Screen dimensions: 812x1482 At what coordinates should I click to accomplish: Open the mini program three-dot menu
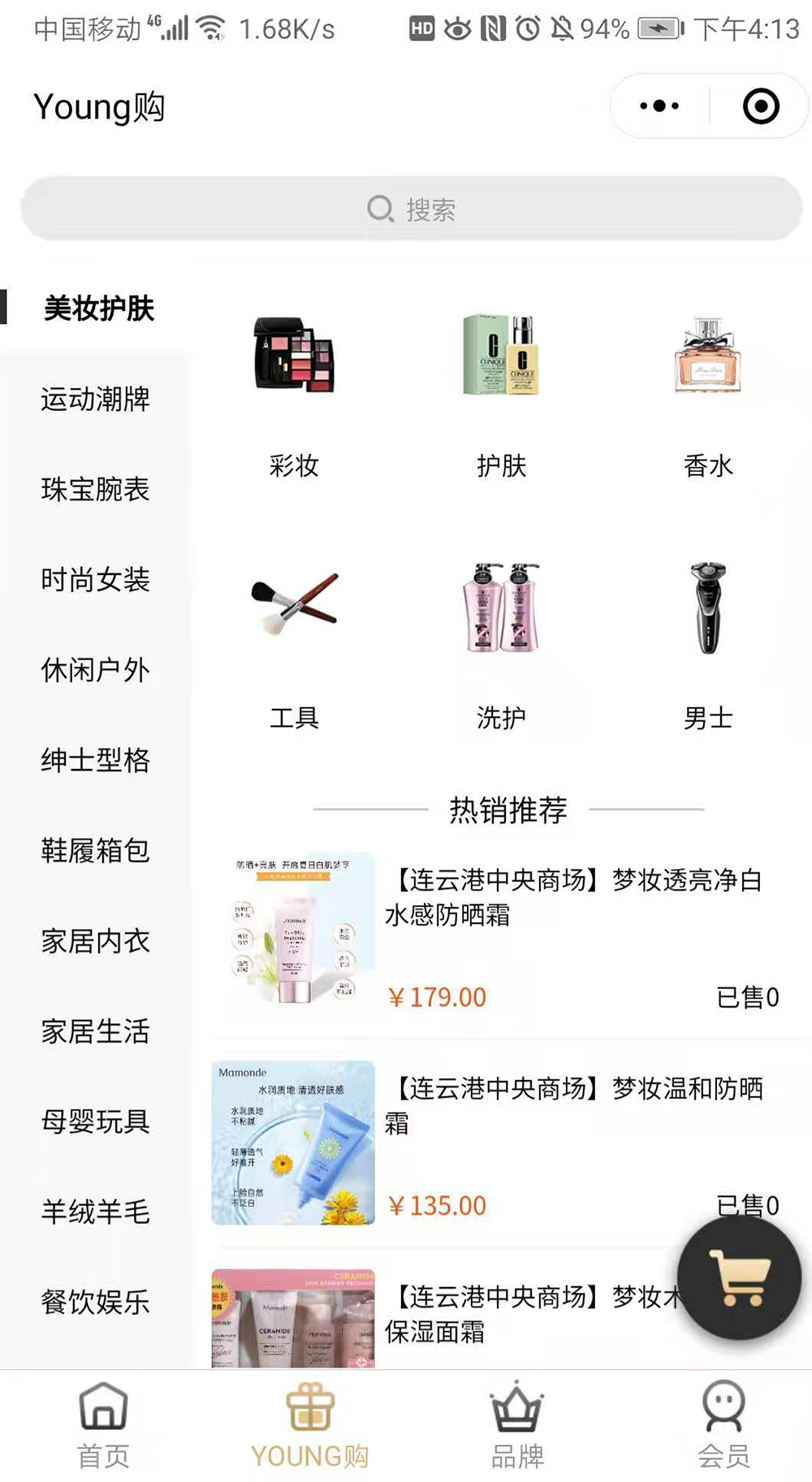pyautogui.click(x=659, y=106)
